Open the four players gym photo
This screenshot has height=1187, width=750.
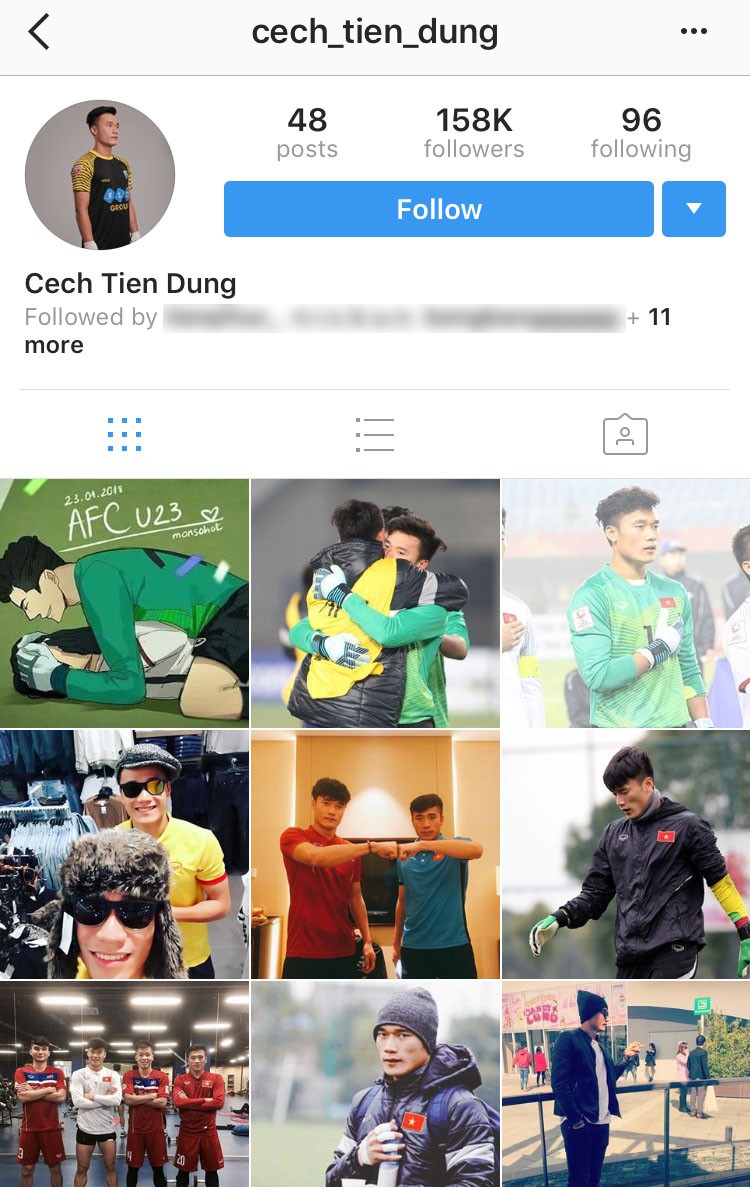(124, 1084)
